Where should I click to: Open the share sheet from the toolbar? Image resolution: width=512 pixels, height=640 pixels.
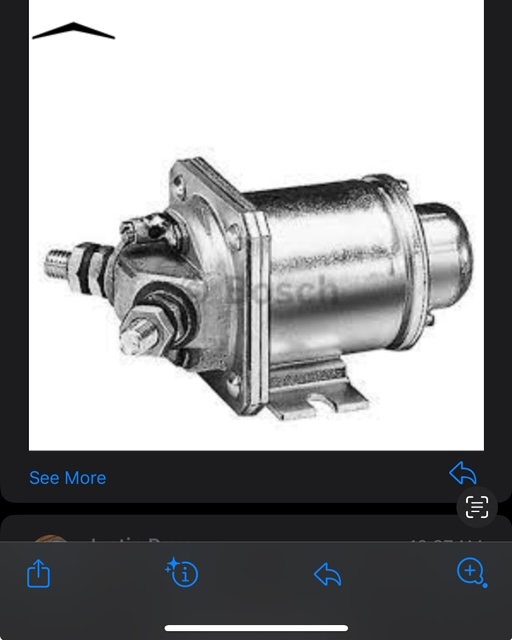[39, 573]
